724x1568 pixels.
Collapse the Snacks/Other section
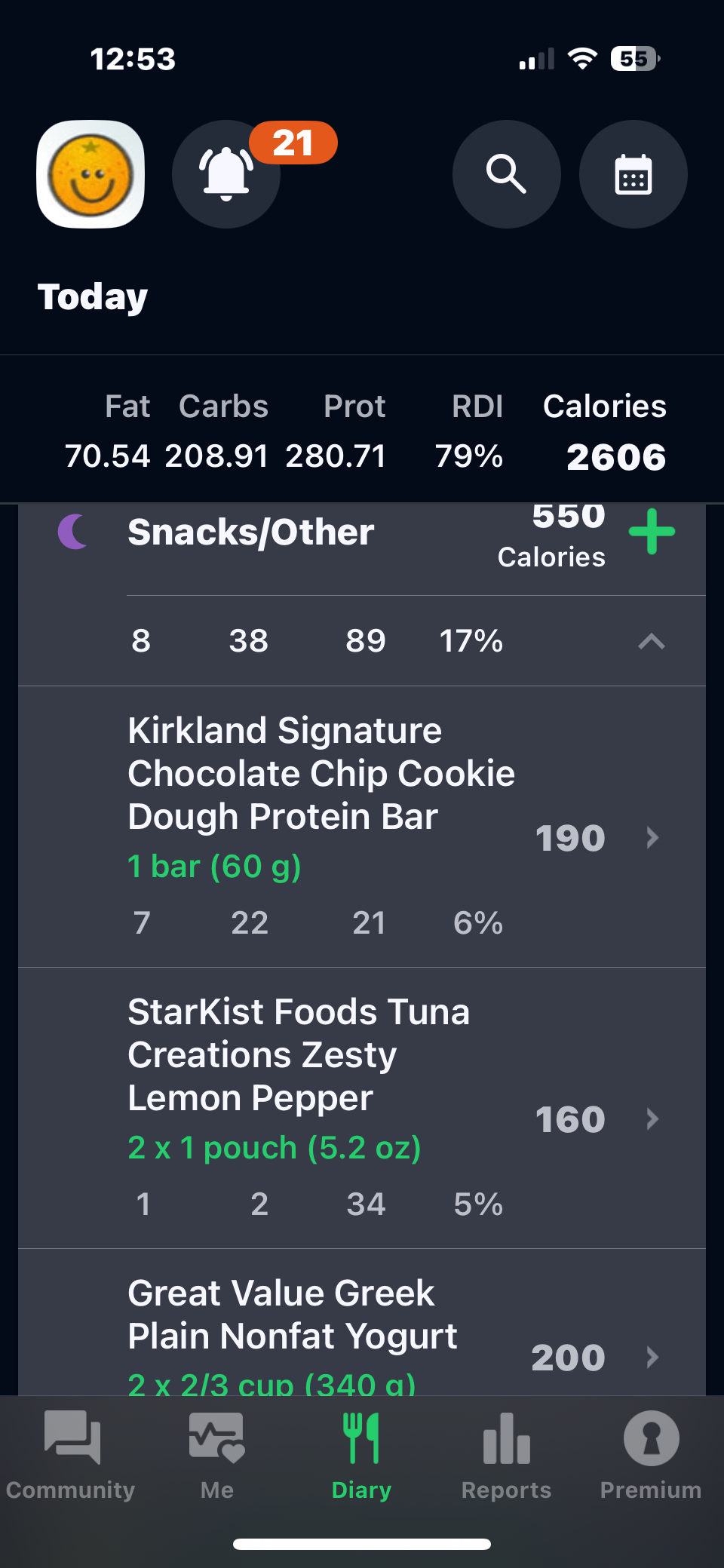(x=652, y=641)
